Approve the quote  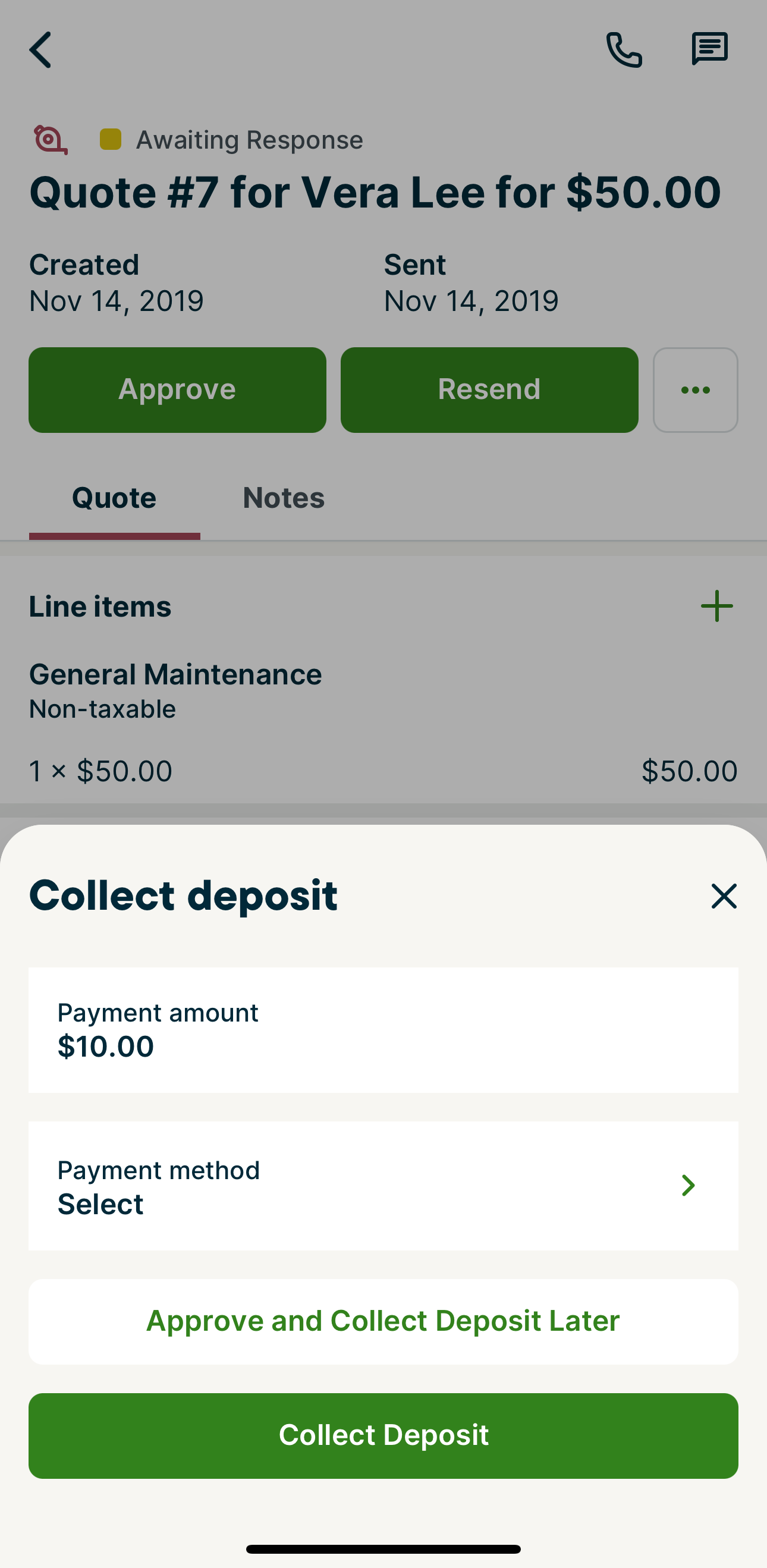(177, 389)
